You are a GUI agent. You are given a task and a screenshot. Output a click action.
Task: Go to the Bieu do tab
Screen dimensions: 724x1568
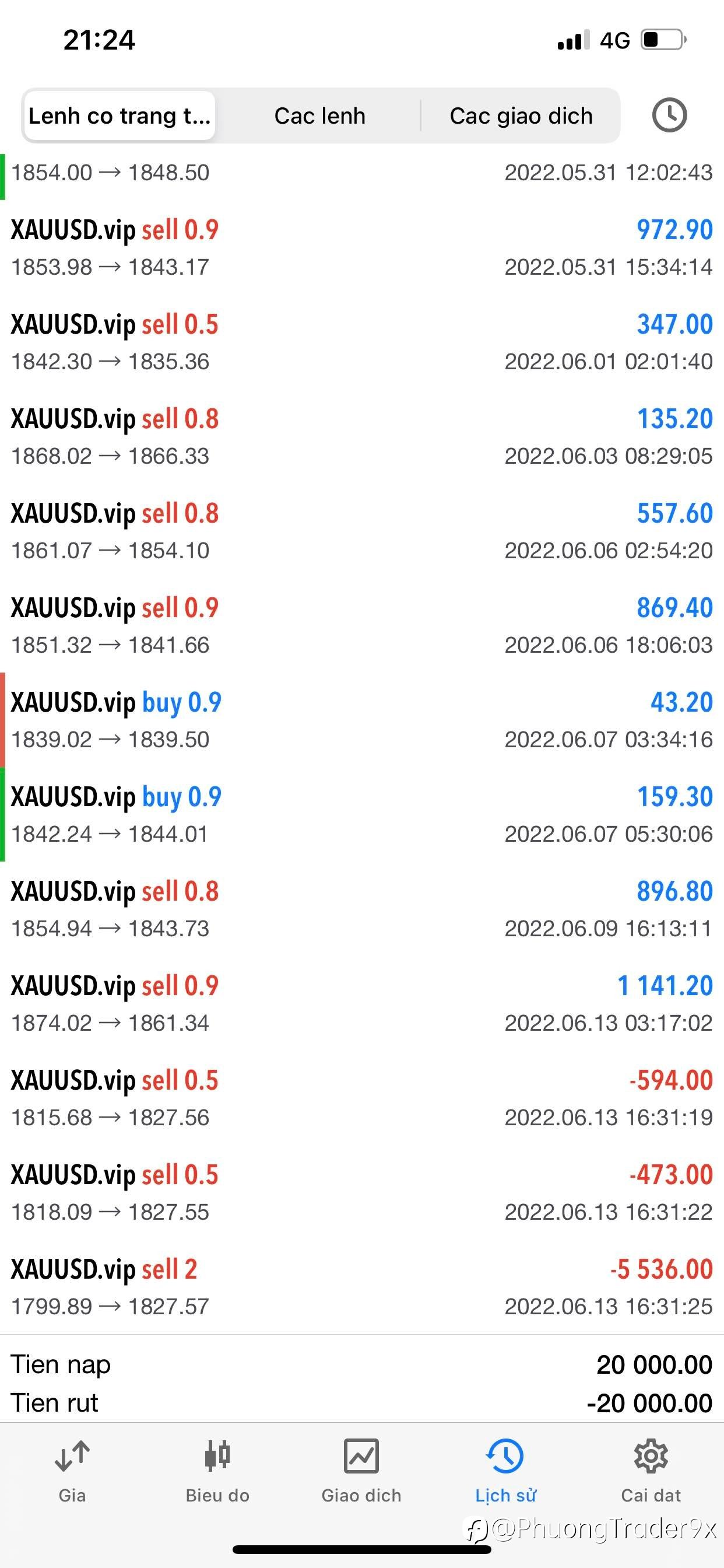coord(217,1472)
